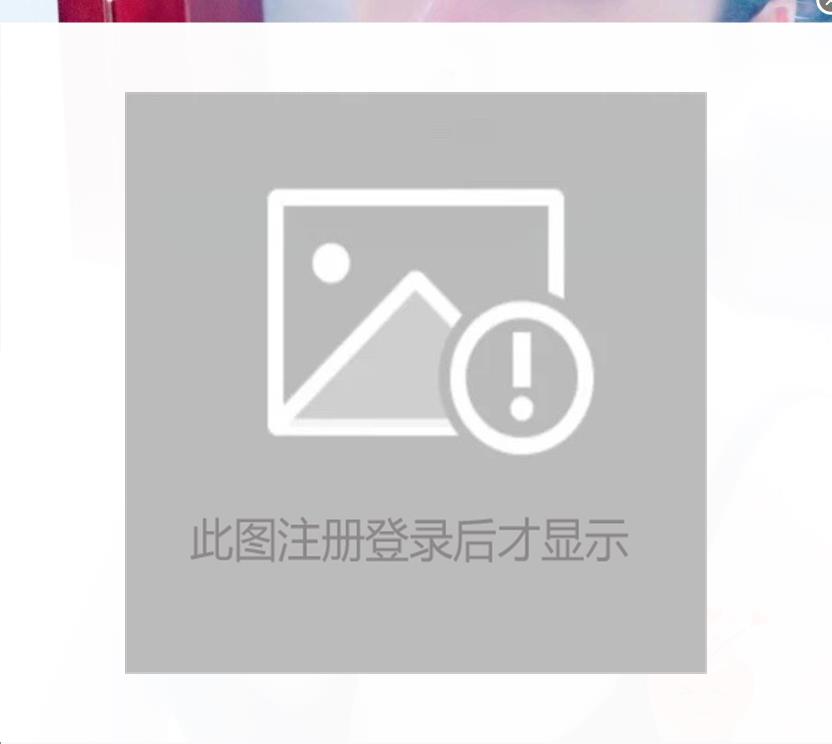
Task: Open the login-required image placeholder
Action: pos(415,382)
